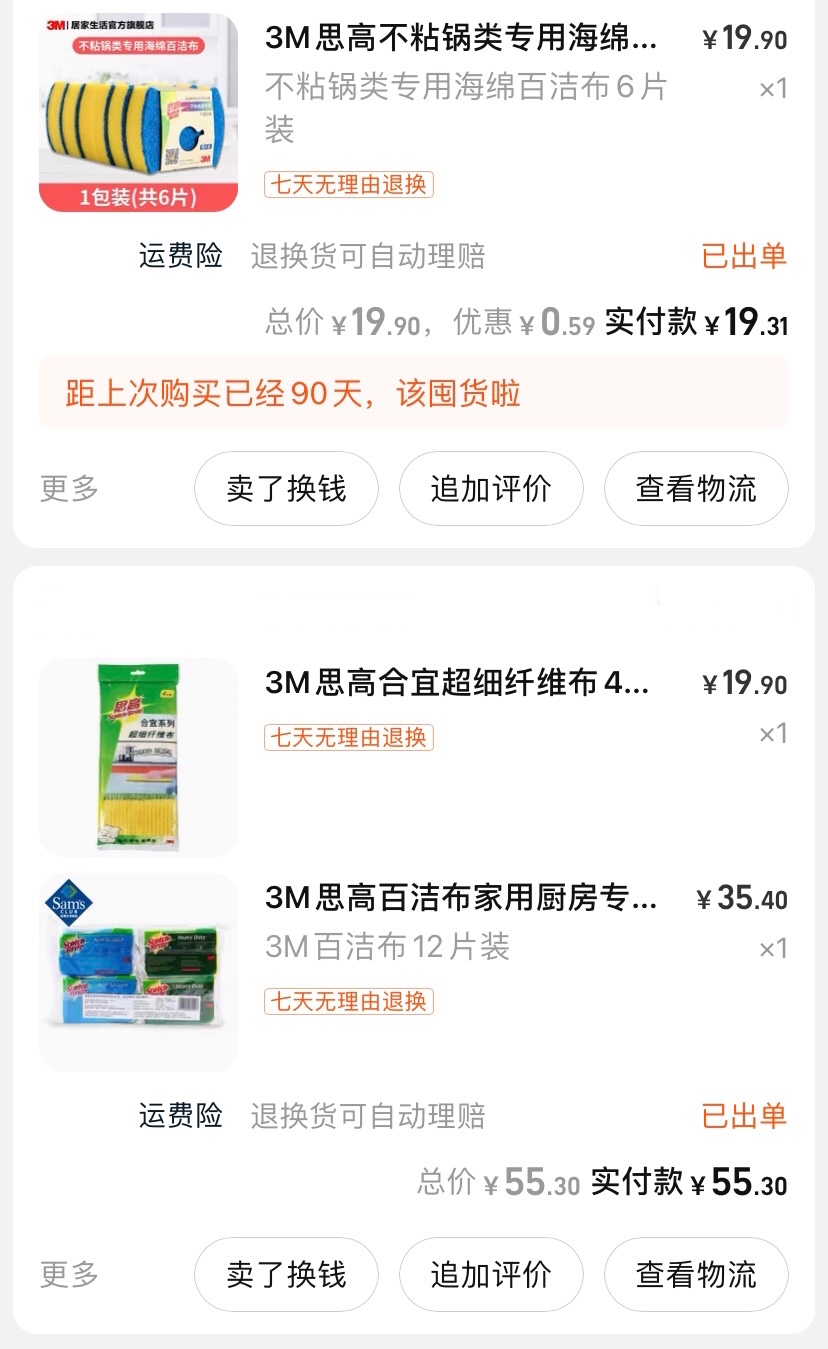Tap 追加评价 on the first order
This screenshot has height=1349, width=828.
click(x=491, y=488)
